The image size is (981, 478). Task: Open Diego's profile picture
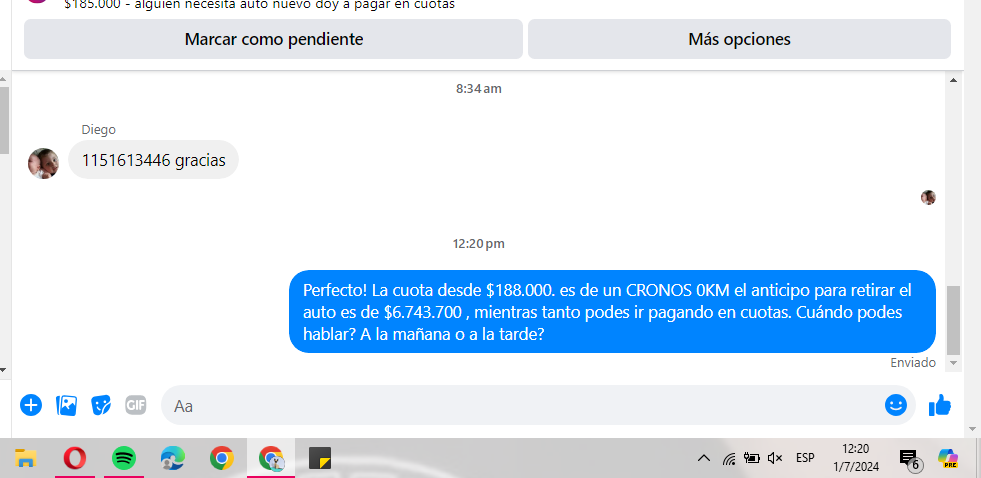(x=43, y=163)
